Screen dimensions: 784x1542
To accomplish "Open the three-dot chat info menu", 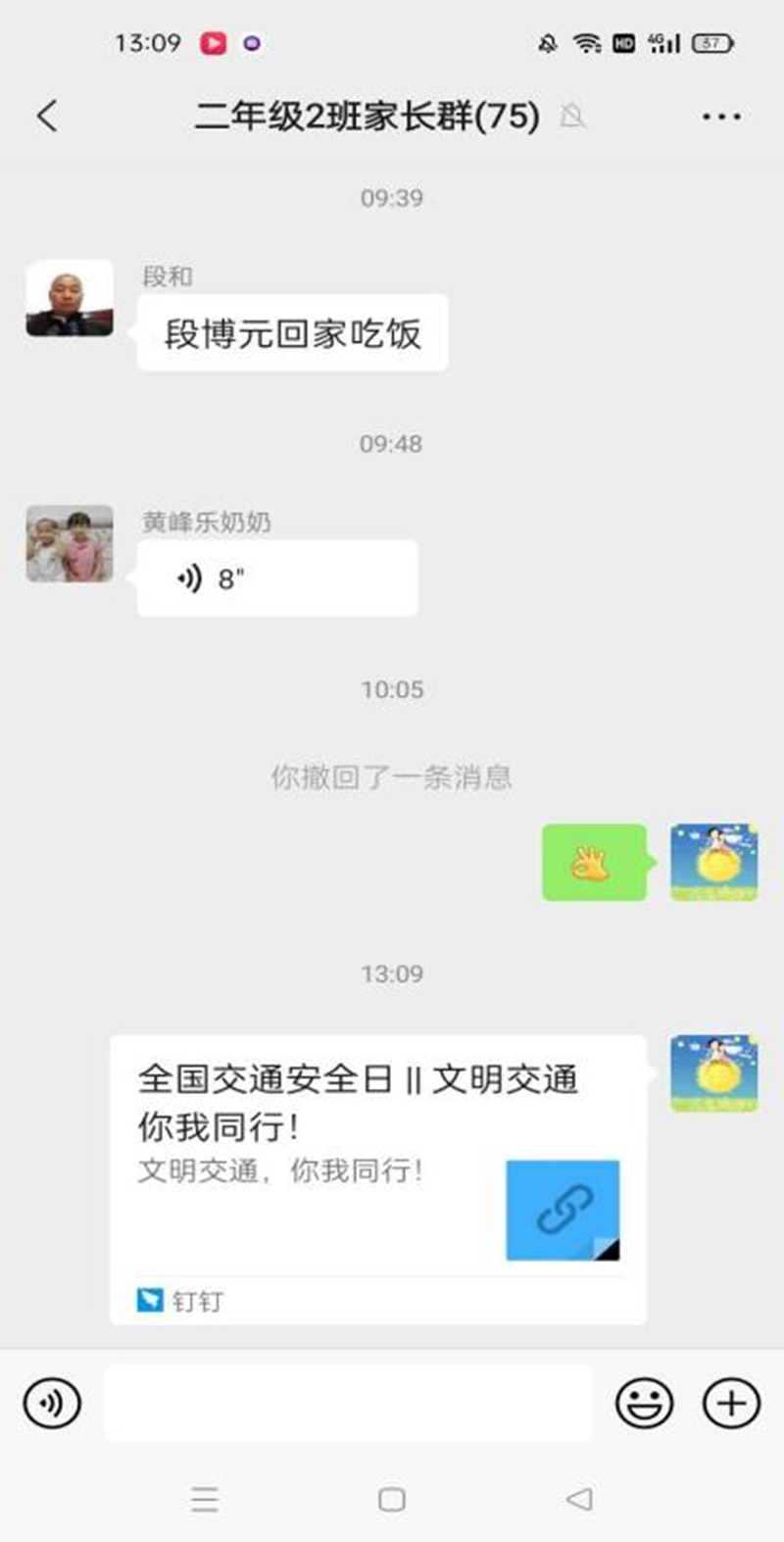I will coord(721,117).
